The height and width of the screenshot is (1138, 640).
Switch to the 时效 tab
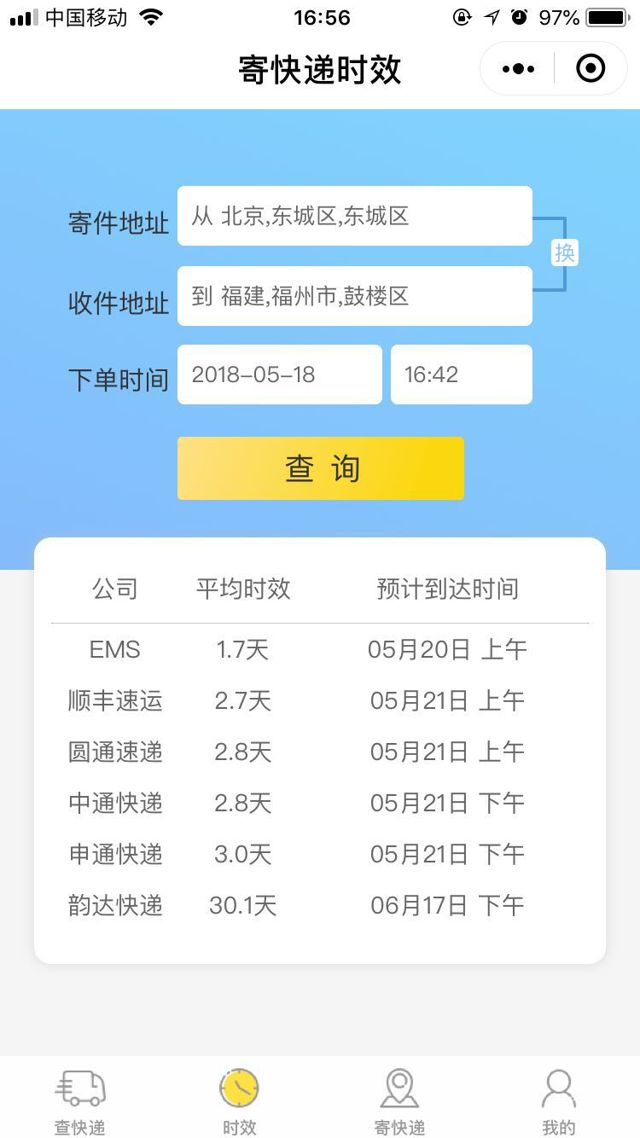point(239,1100)
